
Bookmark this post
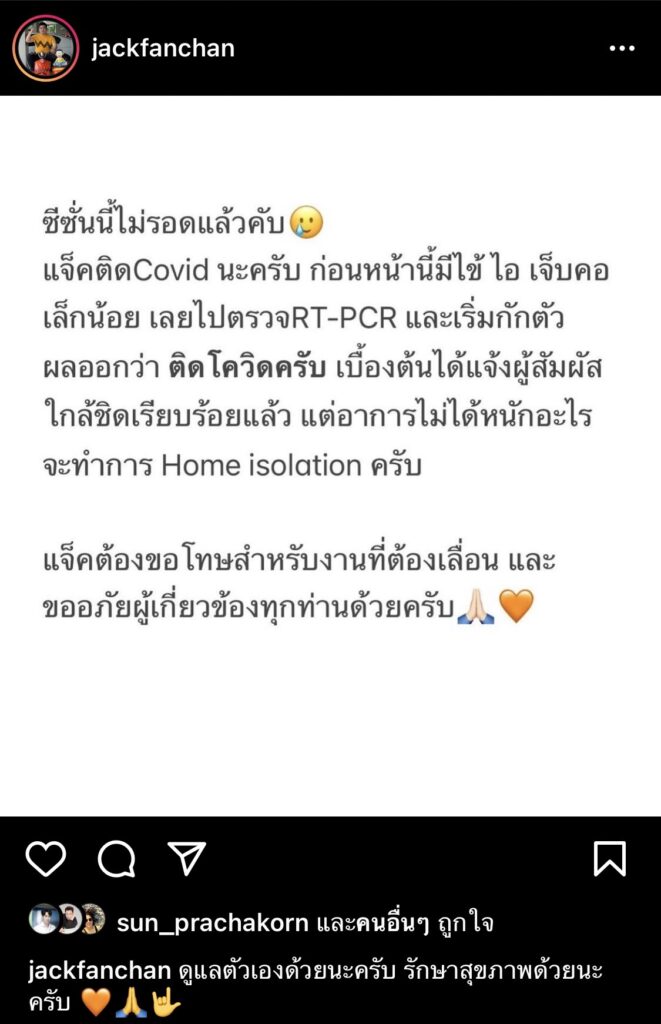point(609,858)
